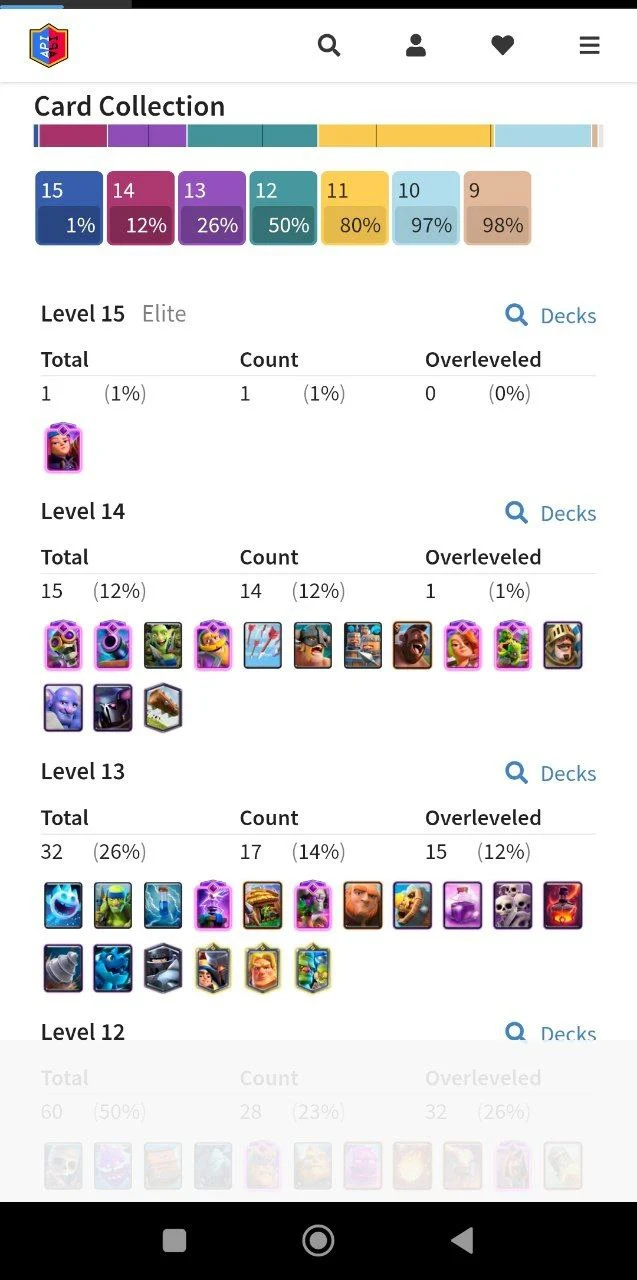Select the level 11 80% chip
Image resolution: width=637 pixels, height=1280 pixels.
pyautogui.click(x=355, y=208)
